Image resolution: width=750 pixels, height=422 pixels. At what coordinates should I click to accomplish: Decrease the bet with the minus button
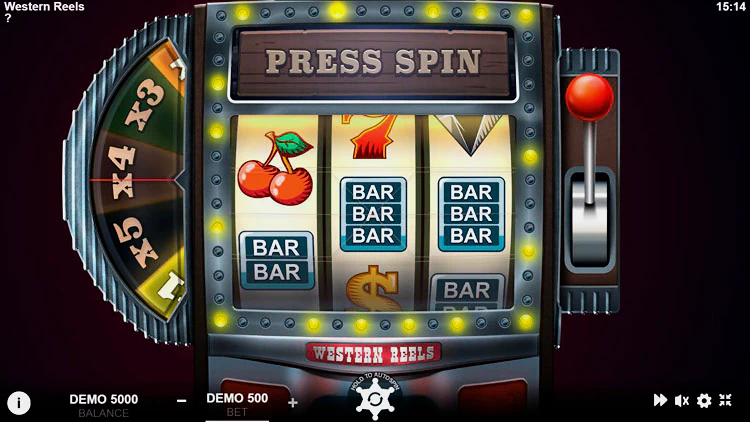(182, 401)
